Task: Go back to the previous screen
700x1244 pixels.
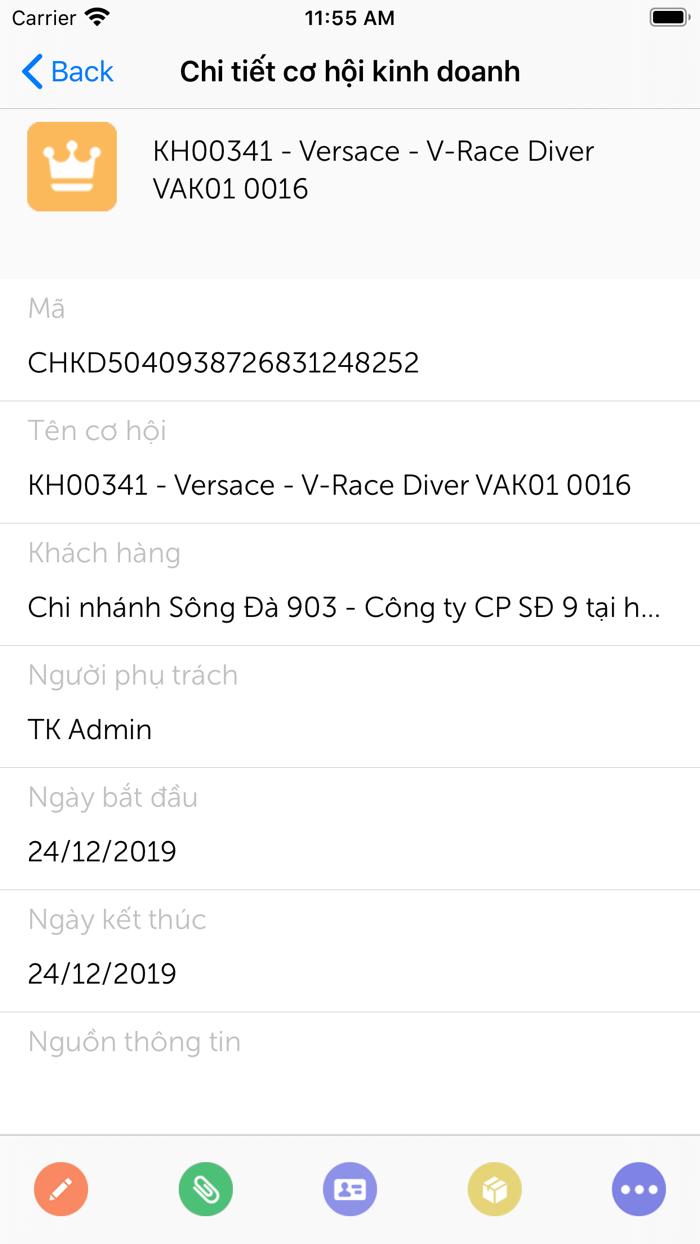Action: 67,72
